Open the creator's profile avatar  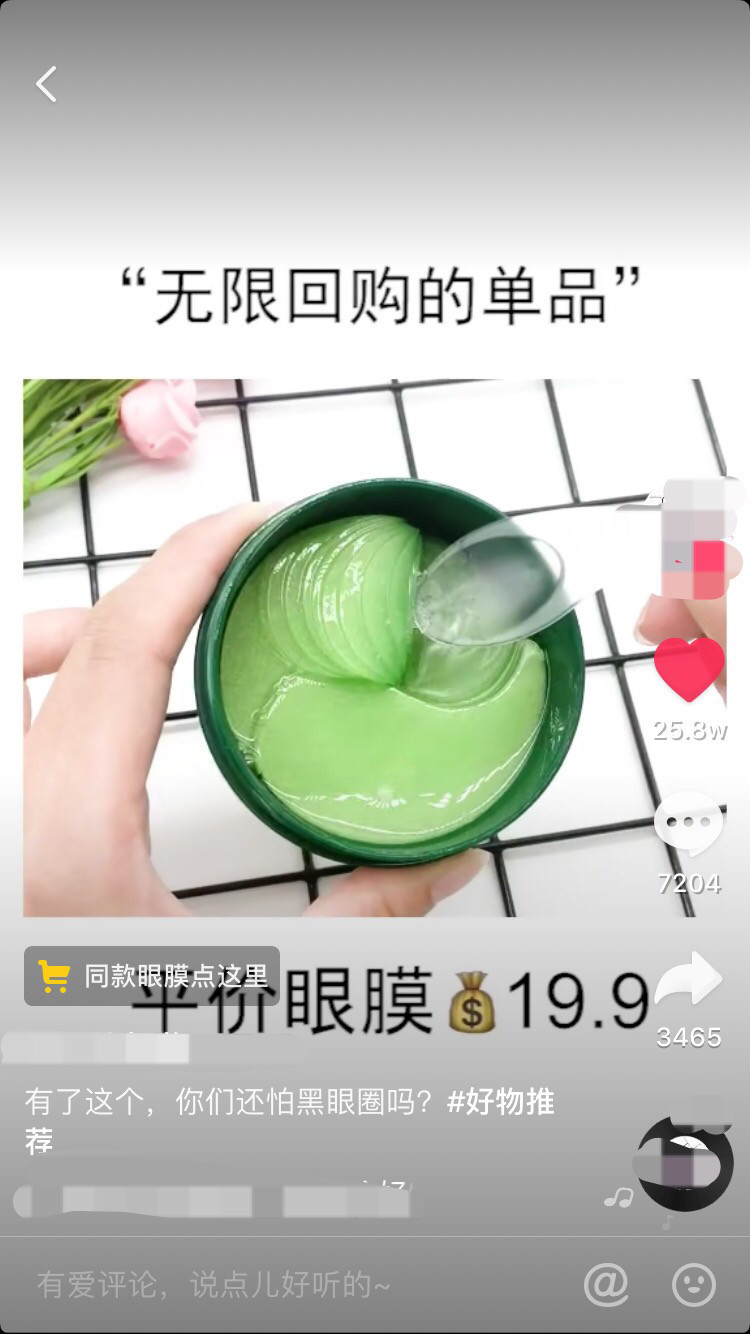tap(694, 538)
